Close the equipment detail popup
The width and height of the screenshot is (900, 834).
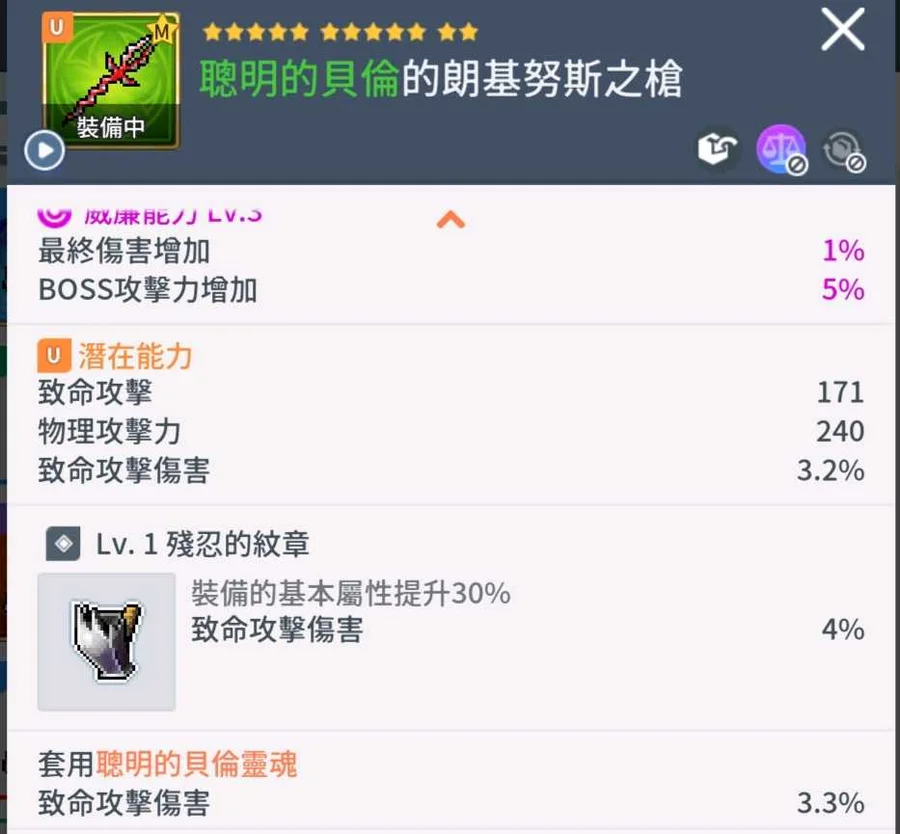tap(842, 31)
